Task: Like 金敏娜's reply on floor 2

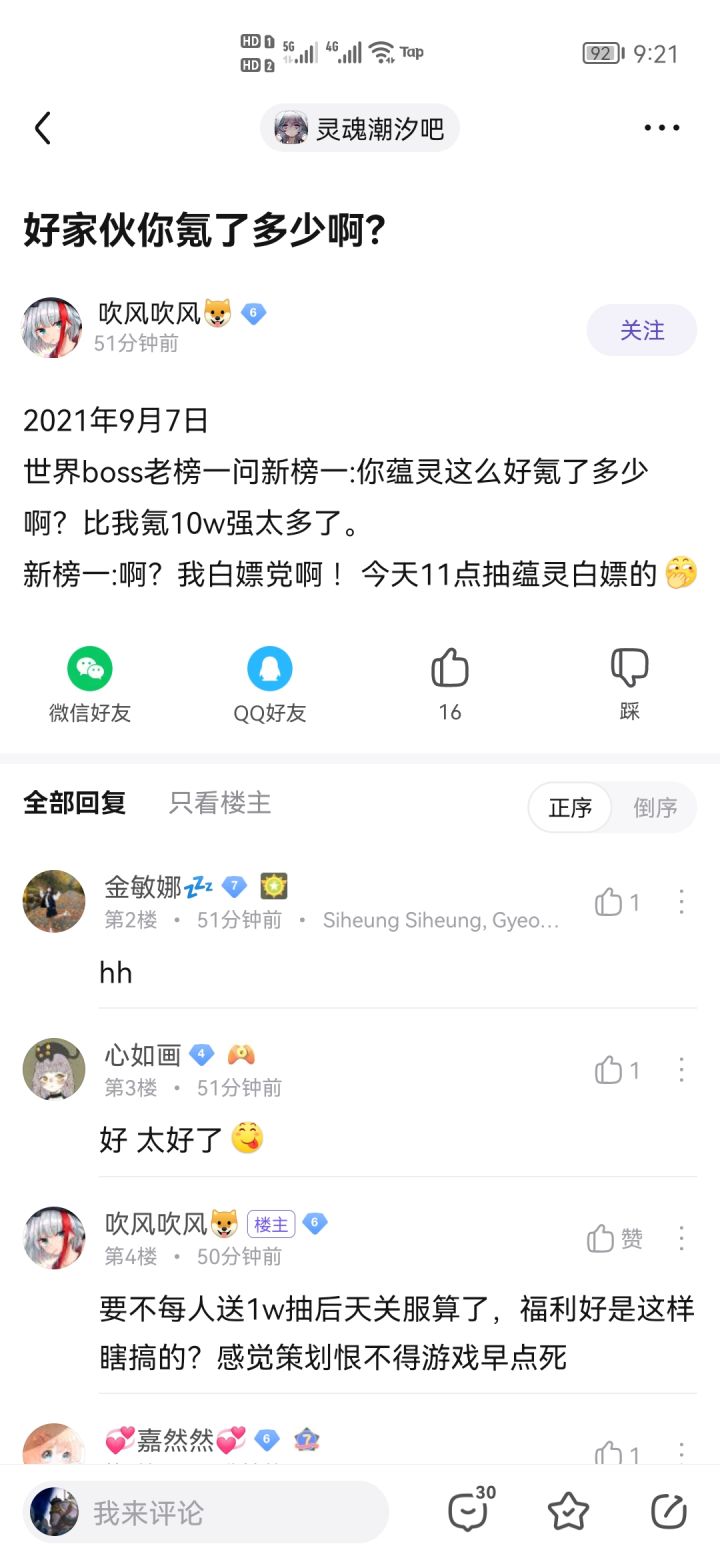Action: 617,903
